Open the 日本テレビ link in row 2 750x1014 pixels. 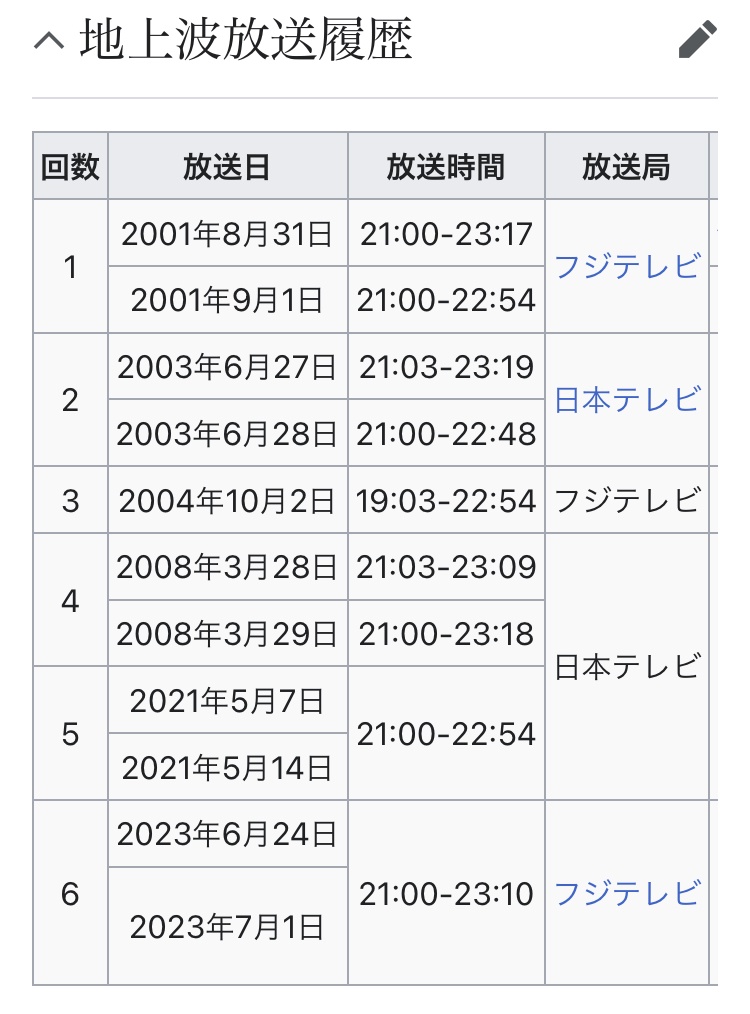(x=627, y=400)
